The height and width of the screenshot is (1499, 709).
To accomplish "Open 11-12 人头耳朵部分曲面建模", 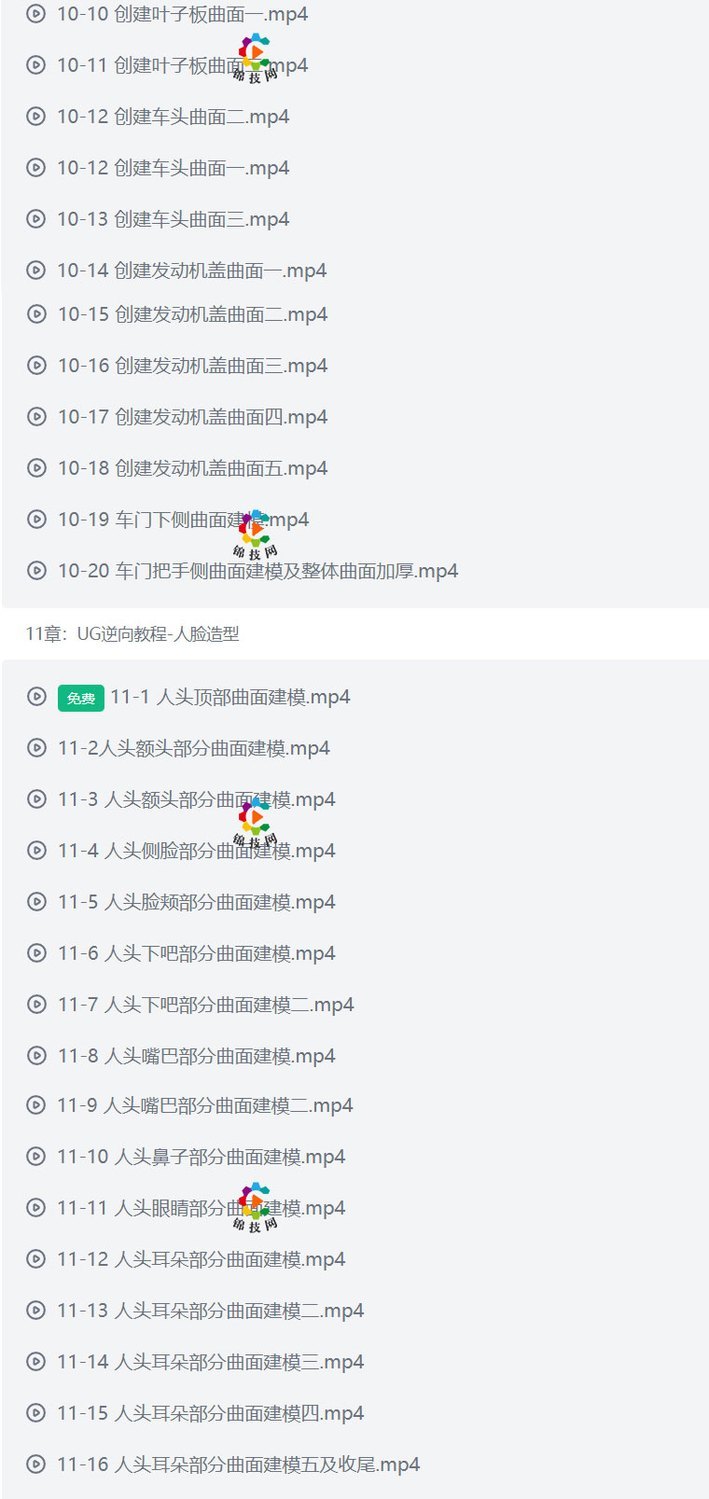I will click(201, 1259).
